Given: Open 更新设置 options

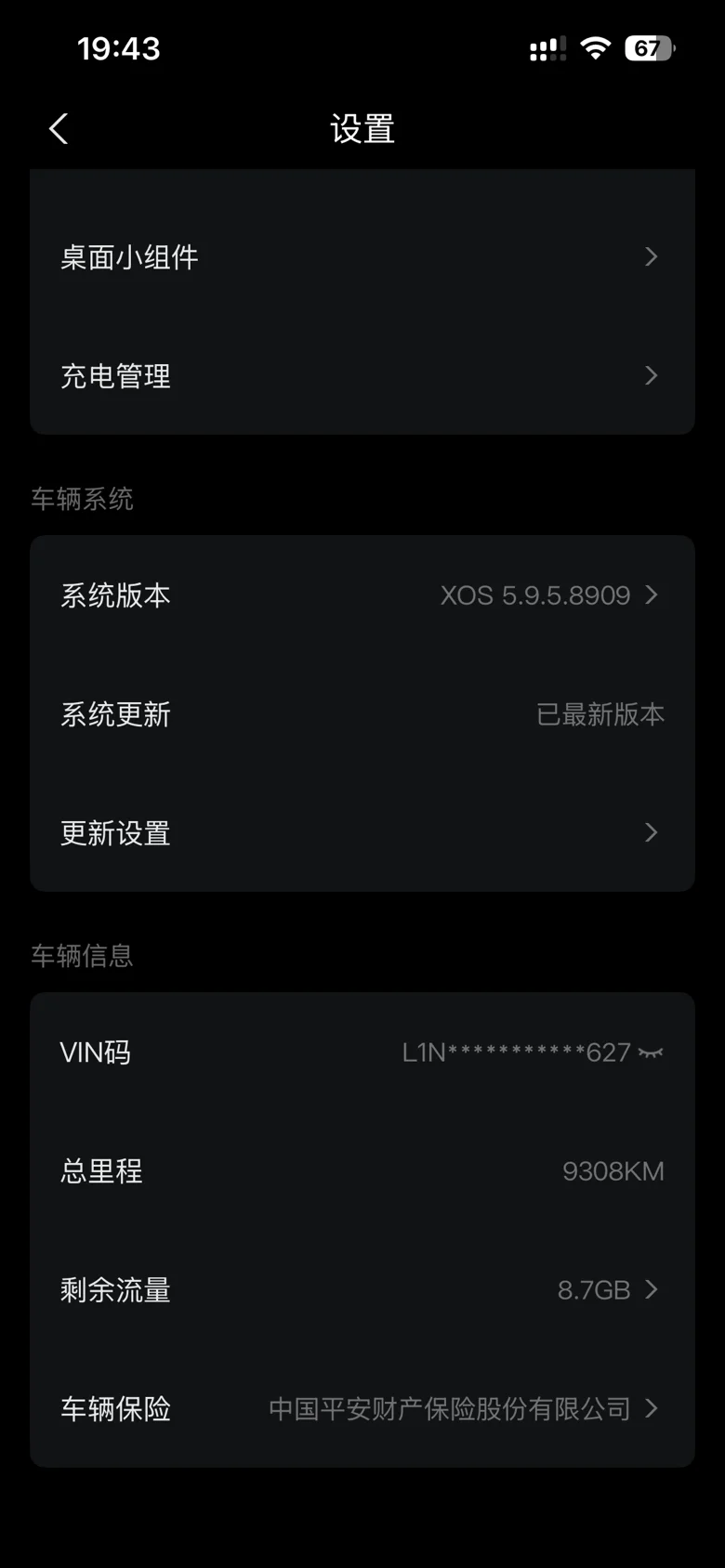Looking at the screenshot, I should tap(362, 833).
